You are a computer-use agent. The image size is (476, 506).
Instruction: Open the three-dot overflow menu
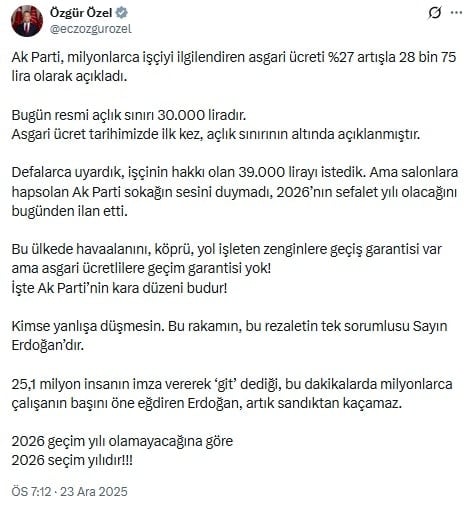point(456,13)
